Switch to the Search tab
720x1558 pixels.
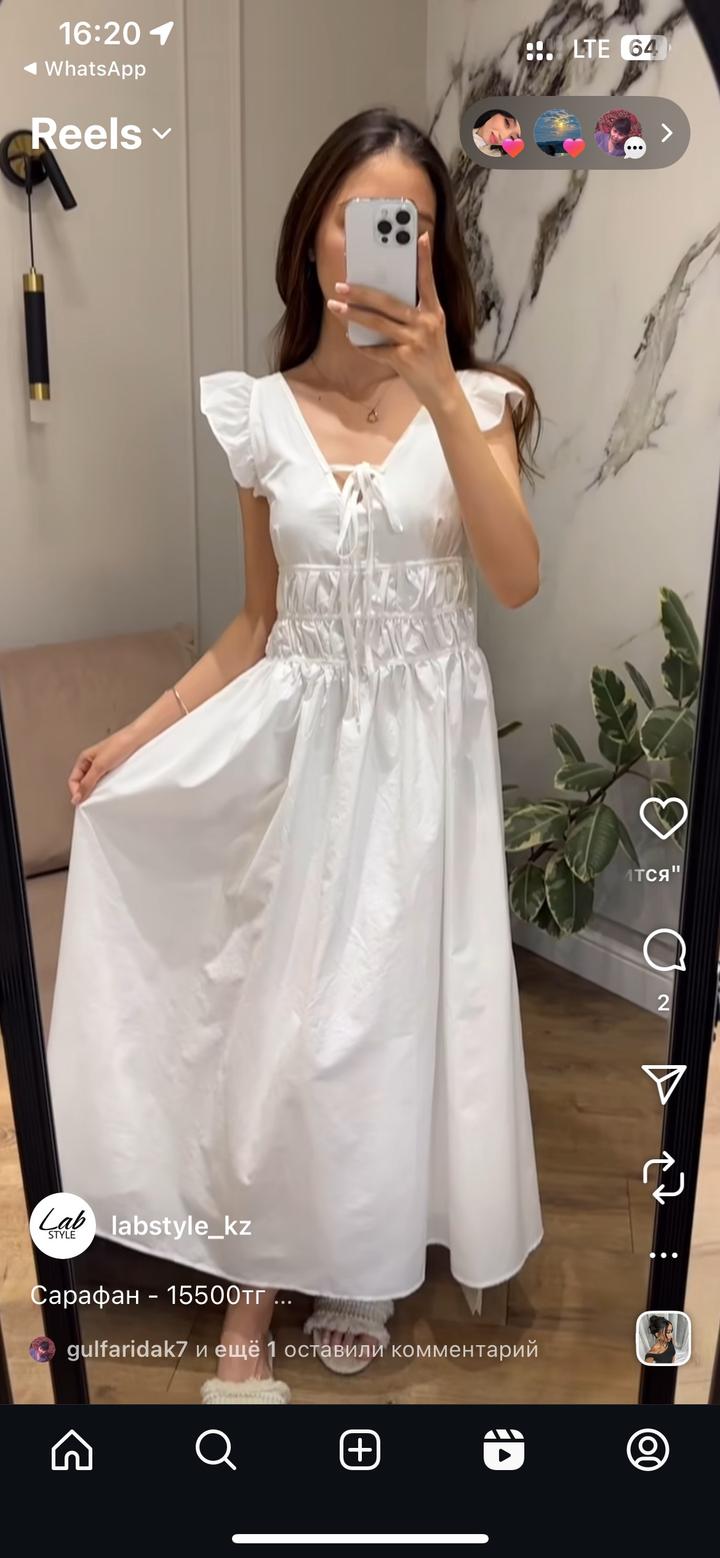point(216,1450)
